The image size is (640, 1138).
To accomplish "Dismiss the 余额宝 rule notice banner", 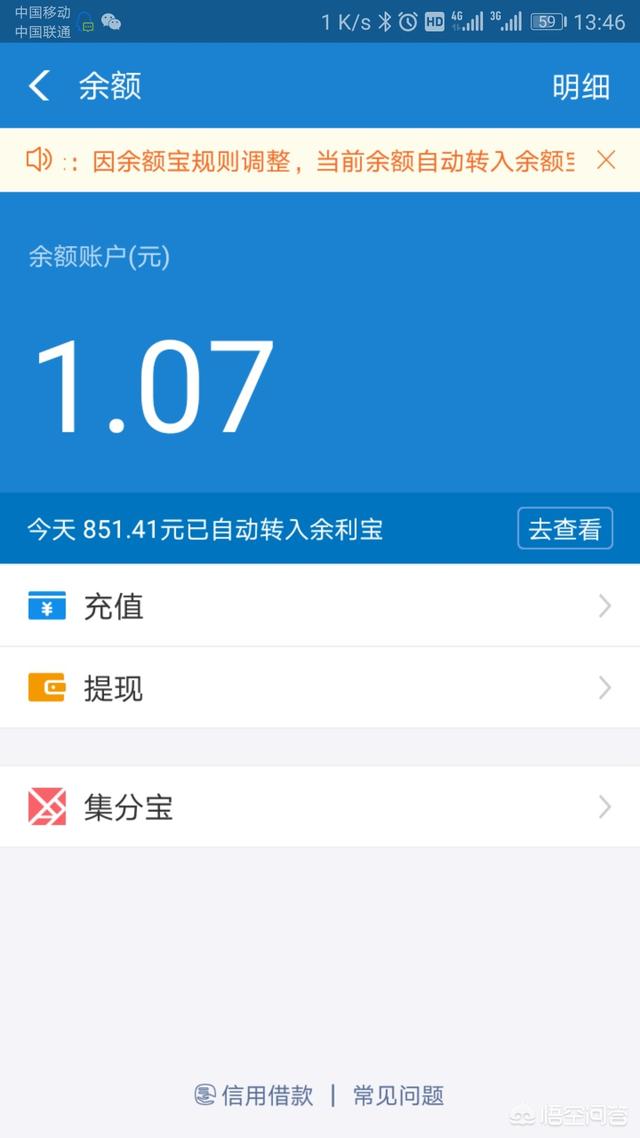I will 606,160.
